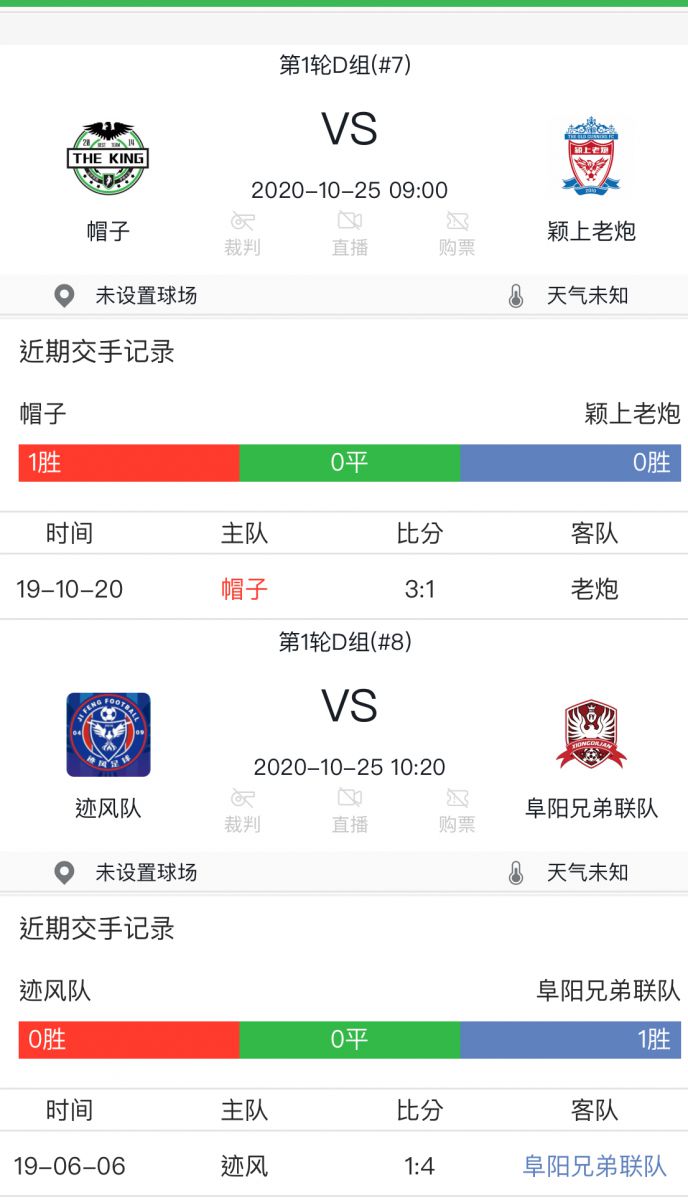Open the 颖上老炮 team logo

point(591,156)
